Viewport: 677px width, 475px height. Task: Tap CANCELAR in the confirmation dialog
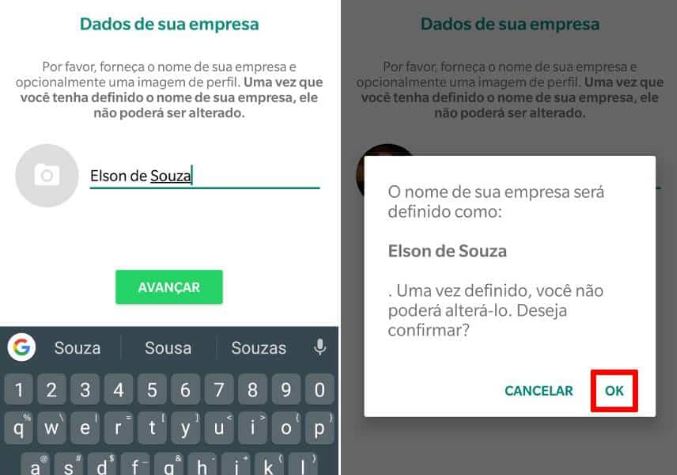(x=539, y=391)
